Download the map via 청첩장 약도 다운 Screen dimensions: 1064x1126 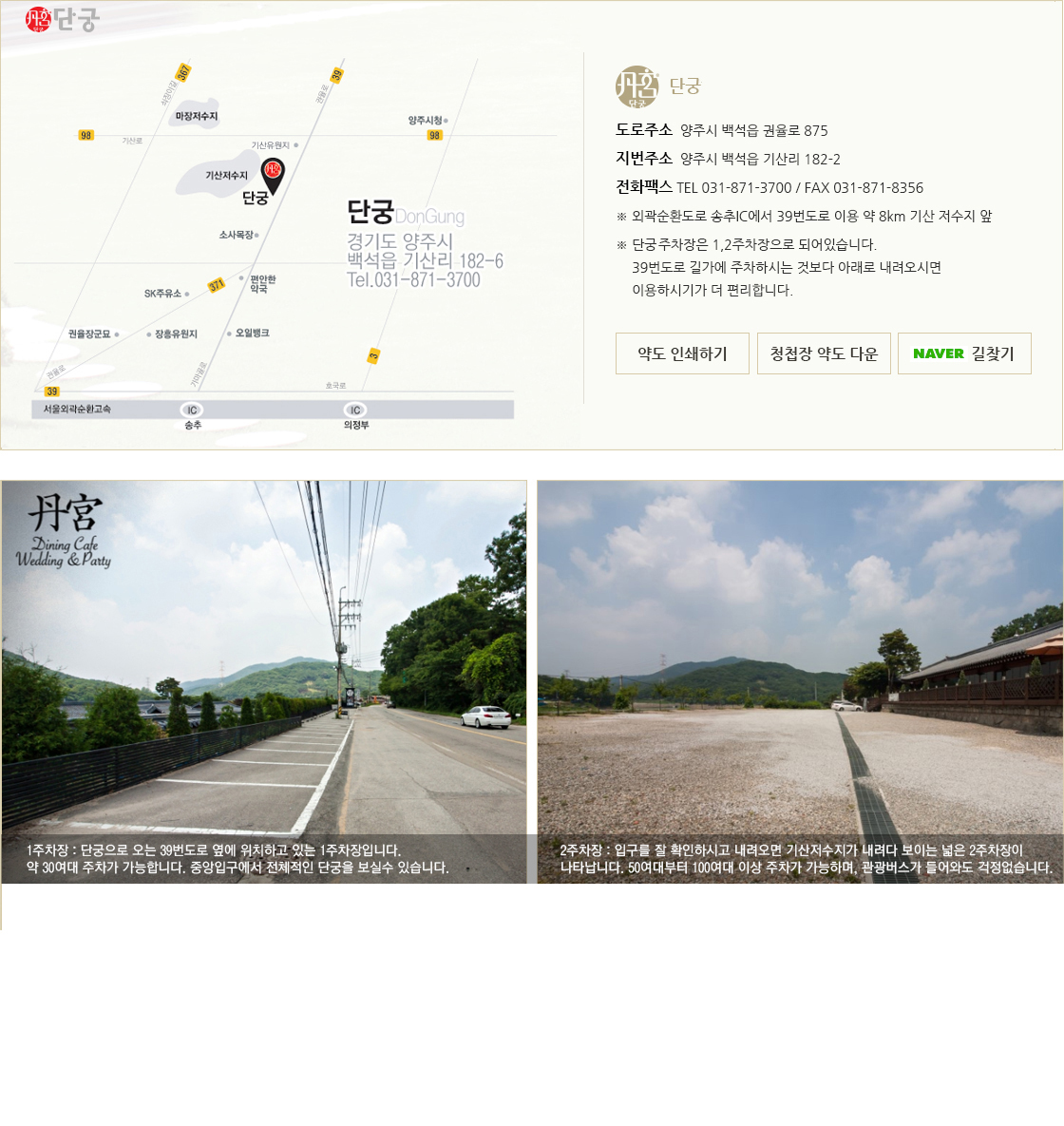pos(824,353)
